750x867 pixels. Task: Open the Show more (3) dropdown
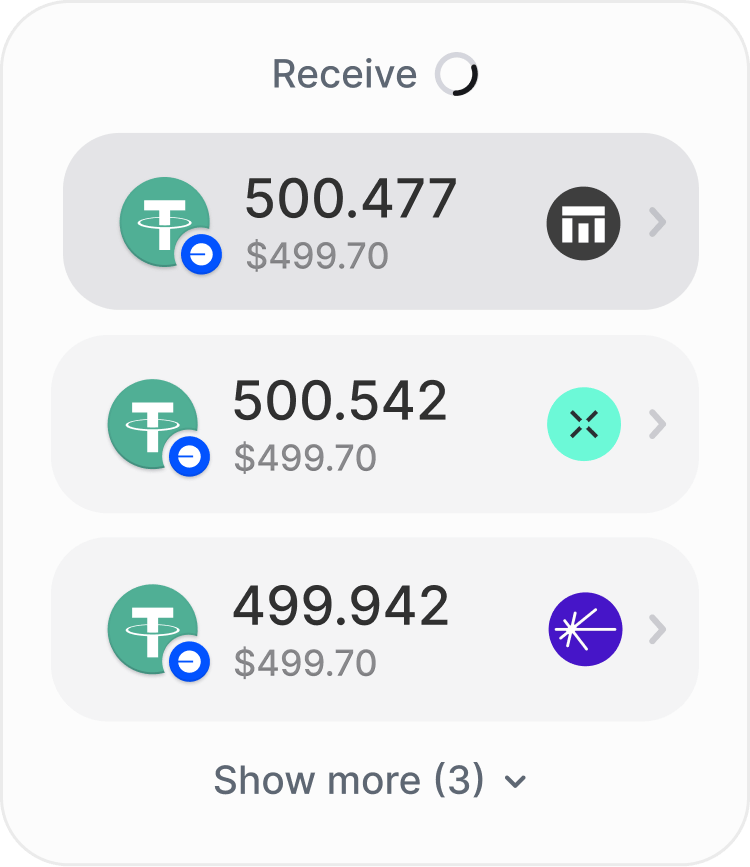[372, 781]
